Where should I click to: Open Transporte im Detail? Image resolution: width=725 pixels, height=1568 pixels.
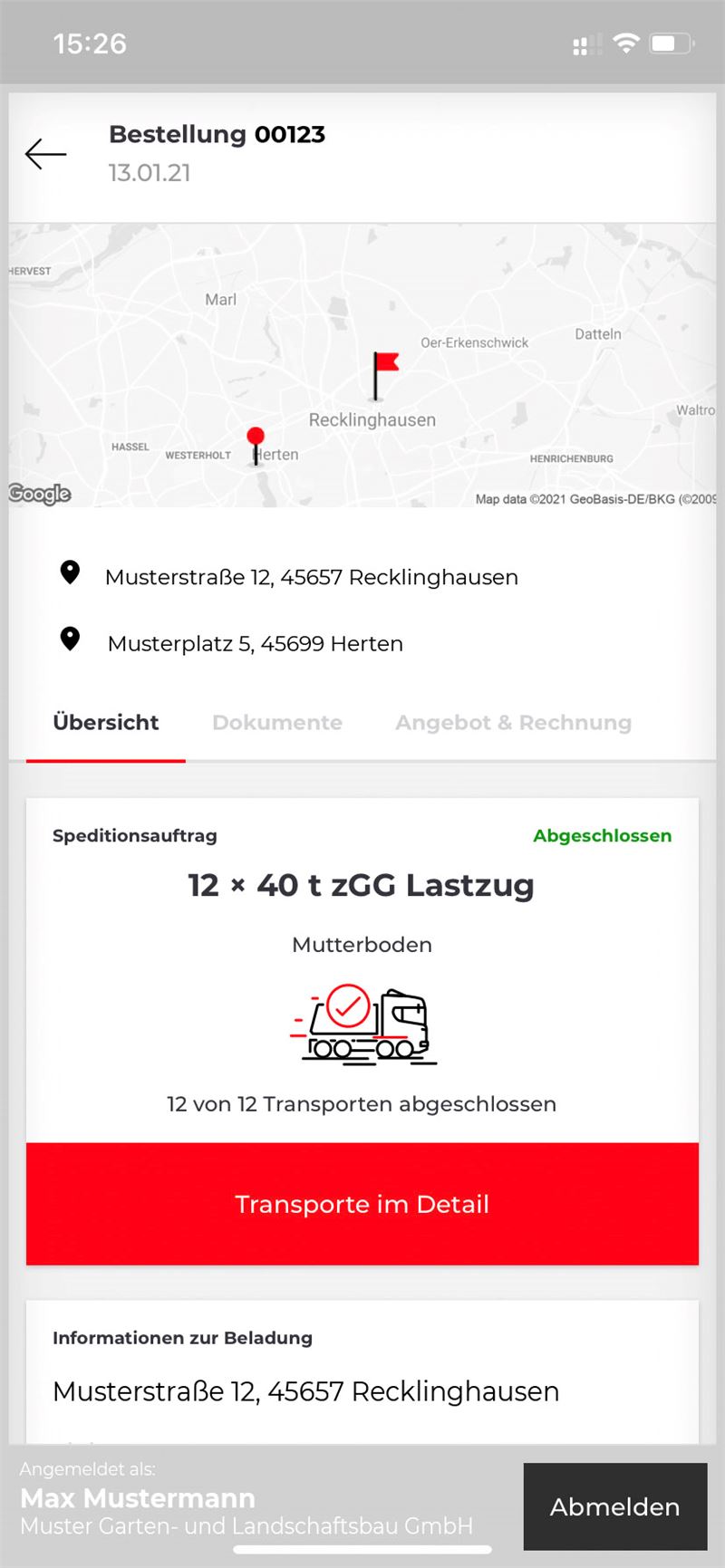(362, 1203)
